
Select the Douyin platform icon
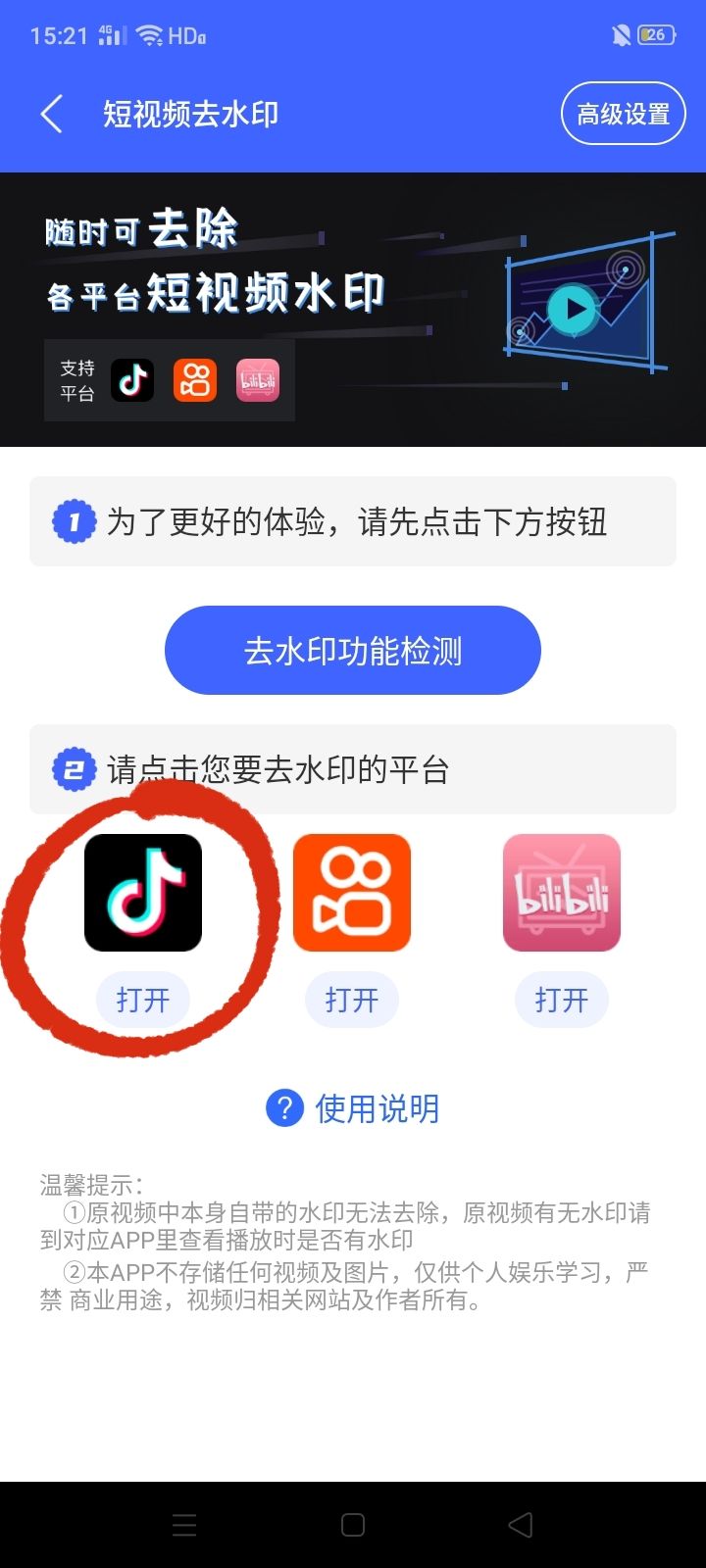[x=143, y=893]
